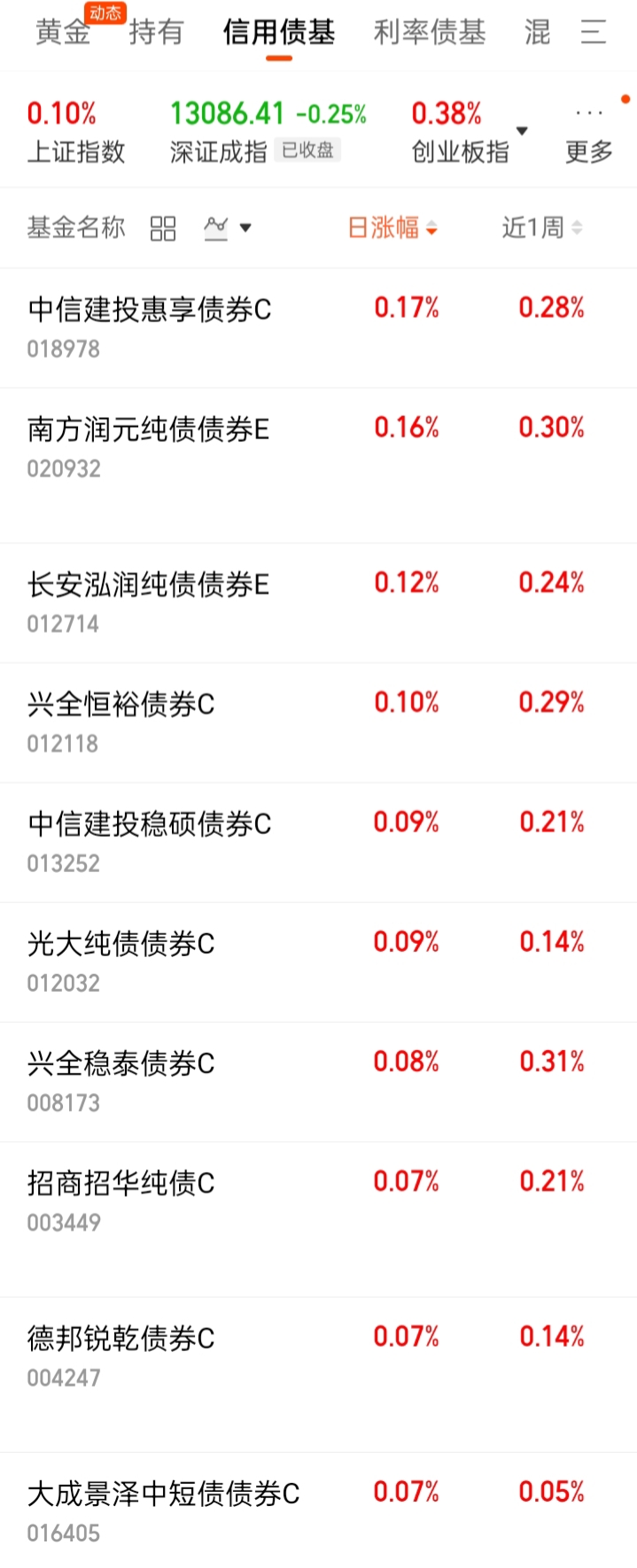637x1568 pixels.
Task: Open fund 兴全稳泰债券C
Action: (318, 1082)
